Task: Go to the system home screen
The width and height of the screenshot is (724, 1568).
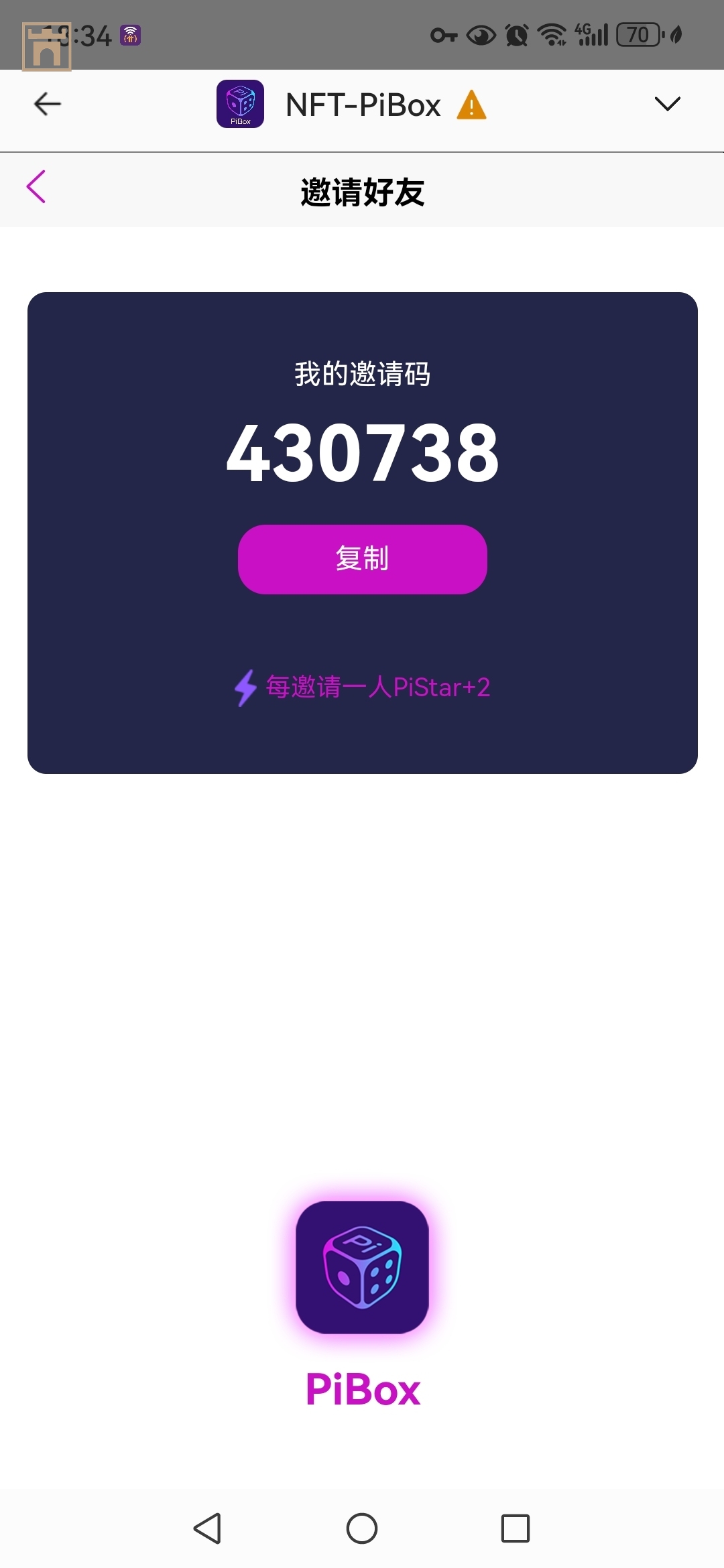Action: (362, 1528)
